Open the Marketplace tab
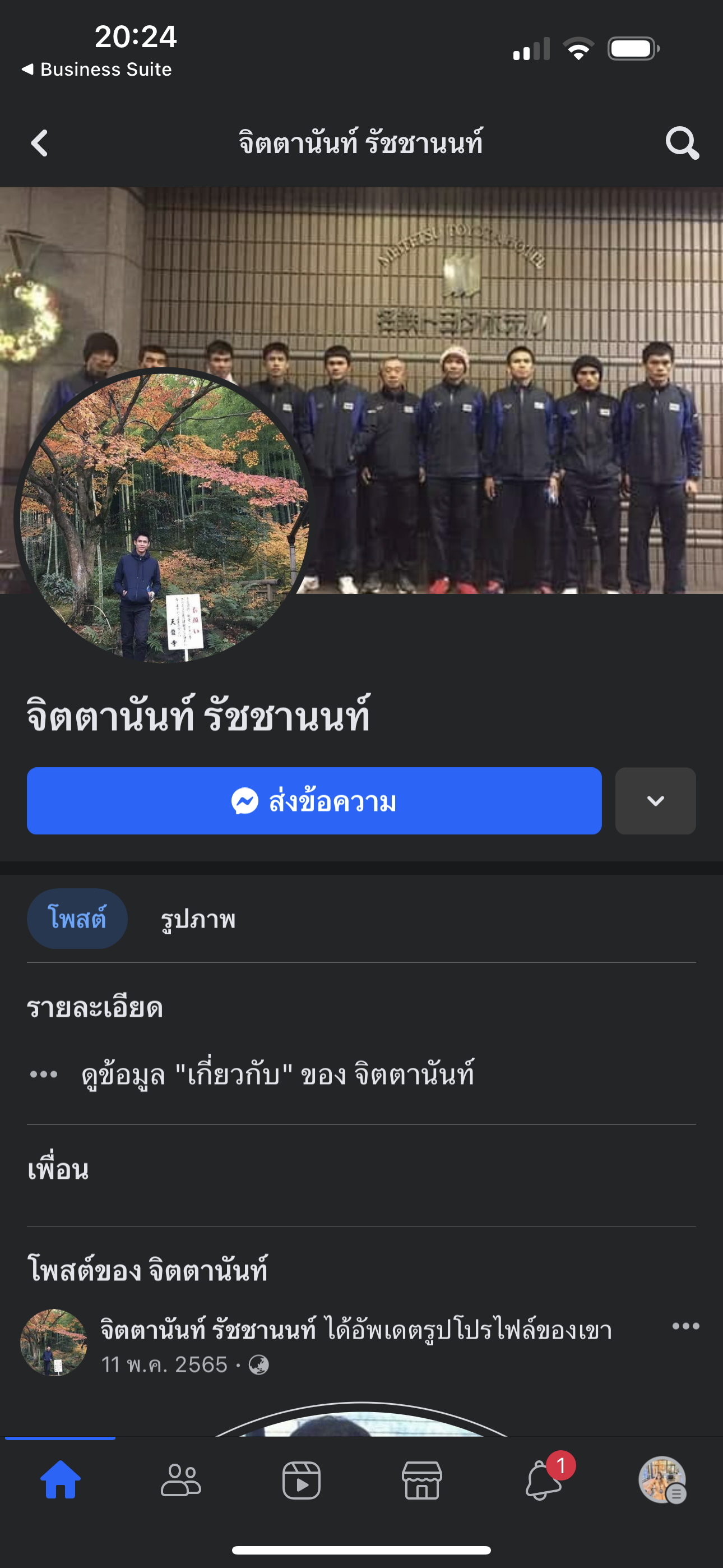This screenshot has height=1568, width=723. pyautogui.click(x=421, y=1480)
